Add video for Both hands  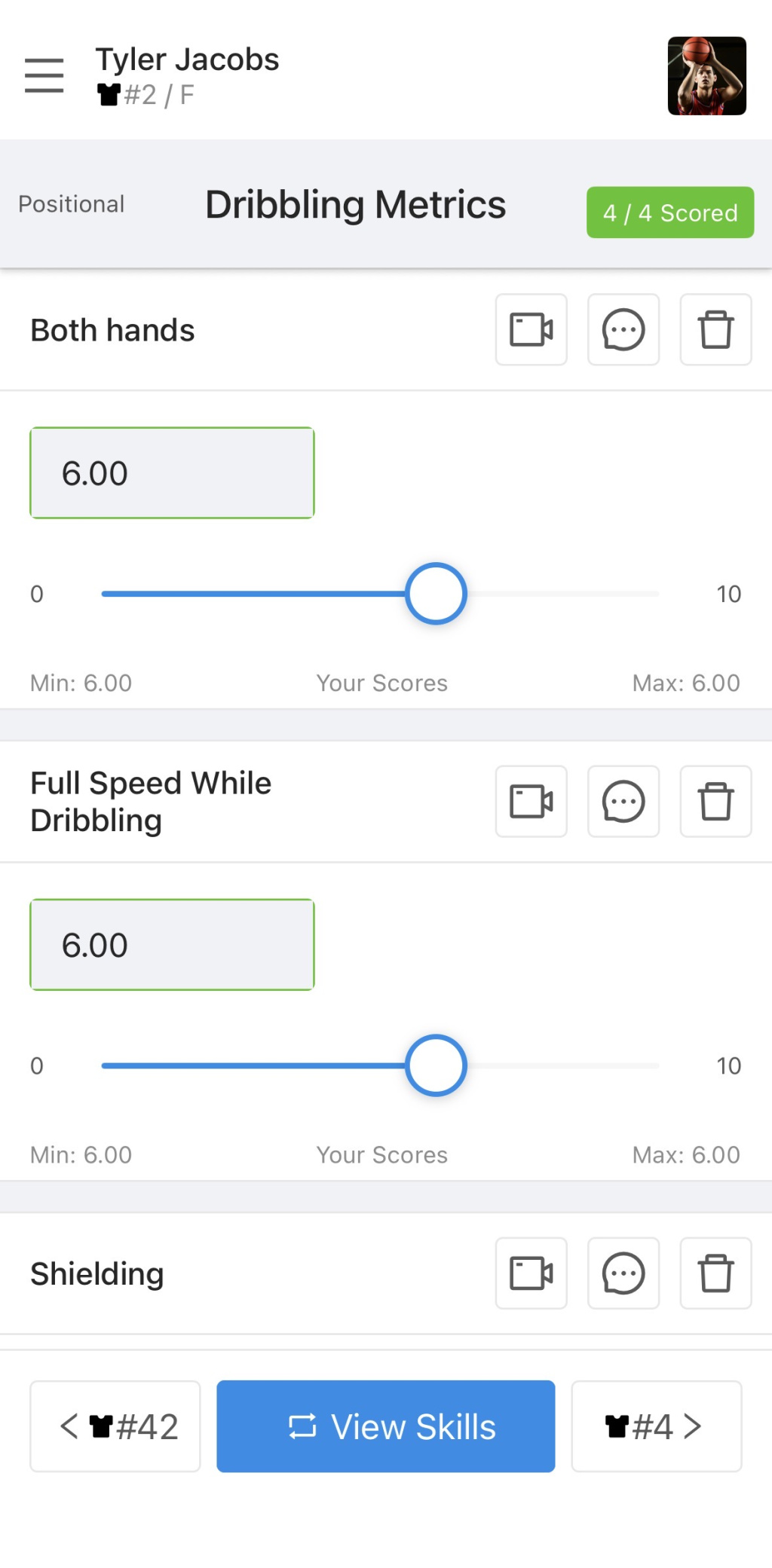pos(531,330)
